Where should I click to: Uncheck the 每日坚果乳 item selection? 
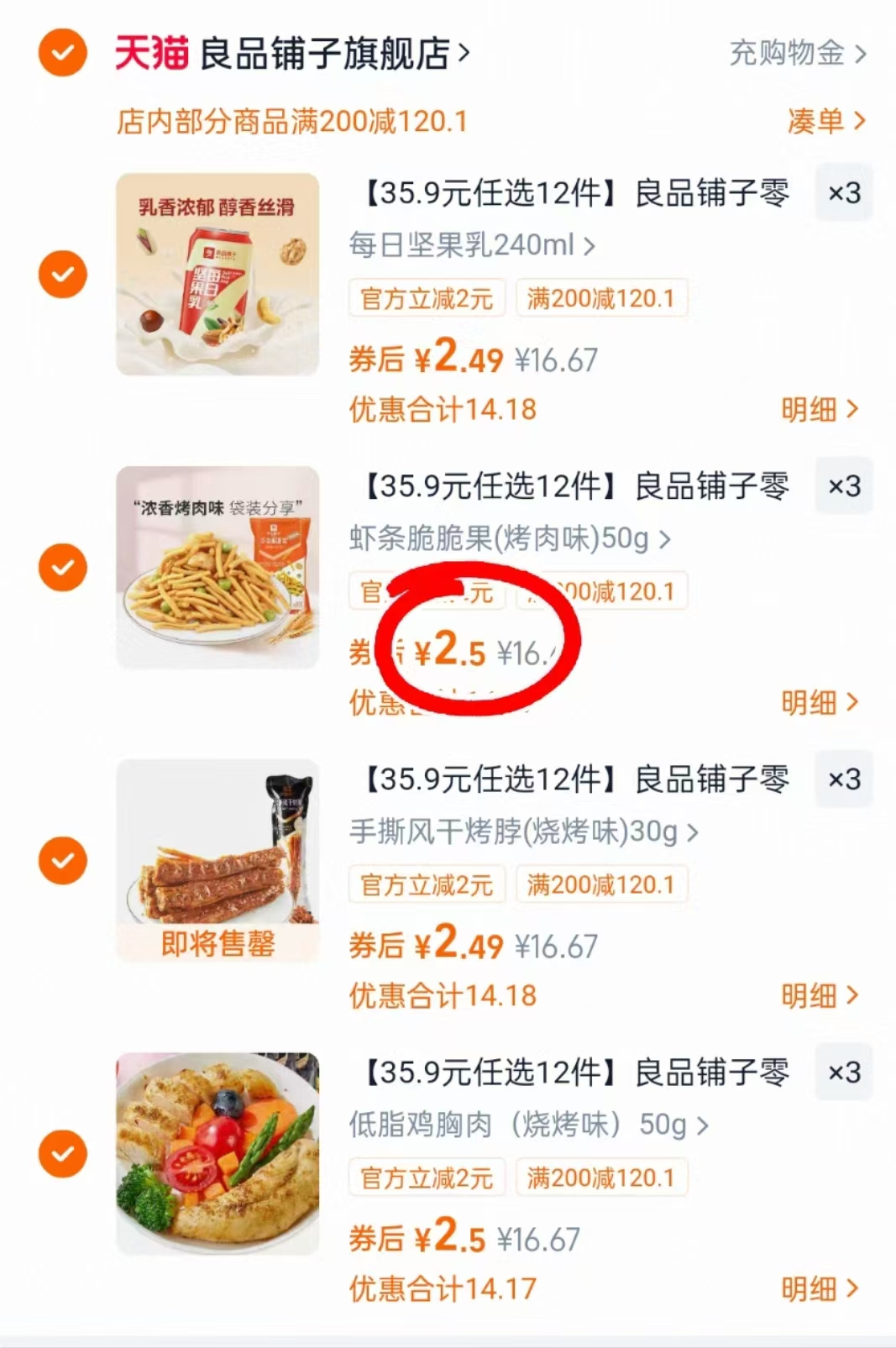61,274
